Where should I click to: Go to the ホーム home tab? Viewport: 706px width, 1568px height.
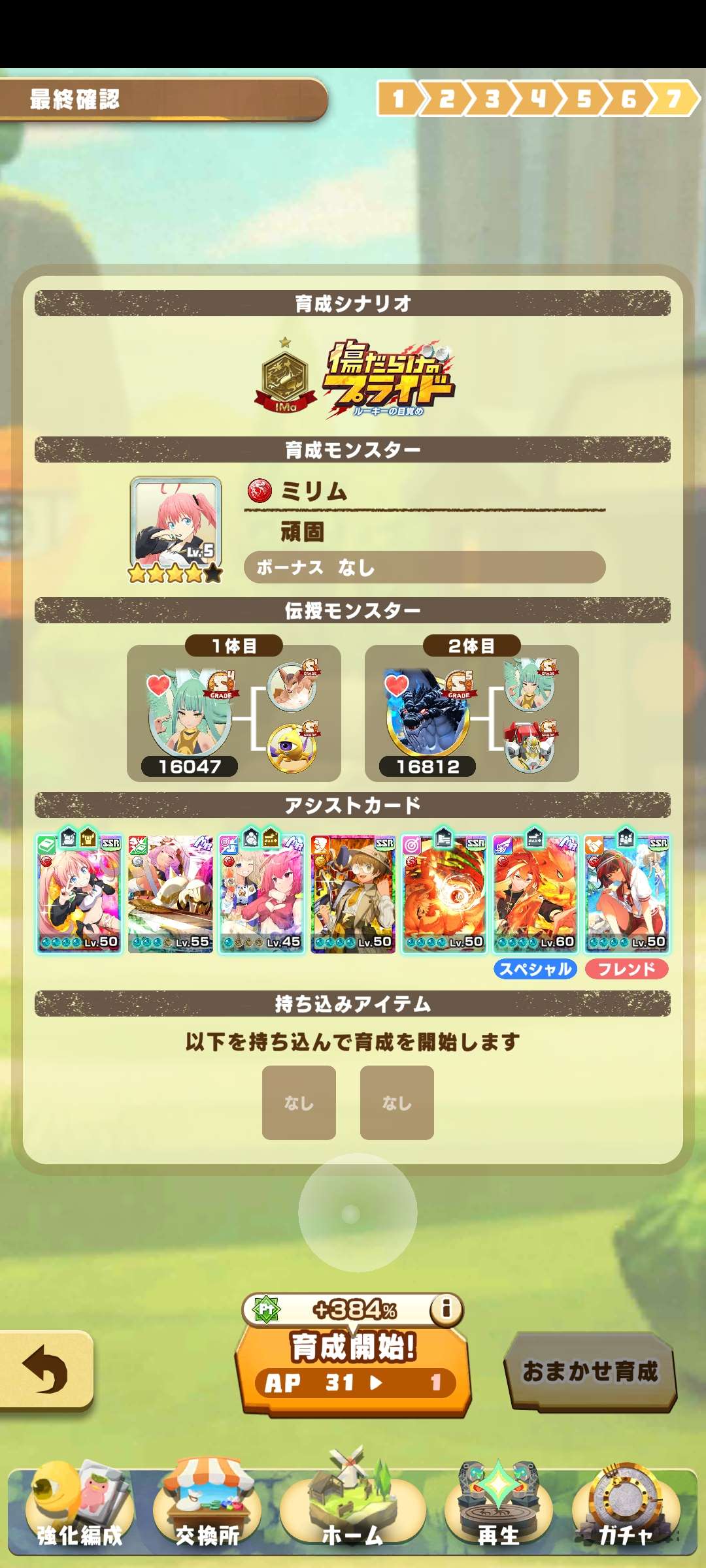[353, 1509]
